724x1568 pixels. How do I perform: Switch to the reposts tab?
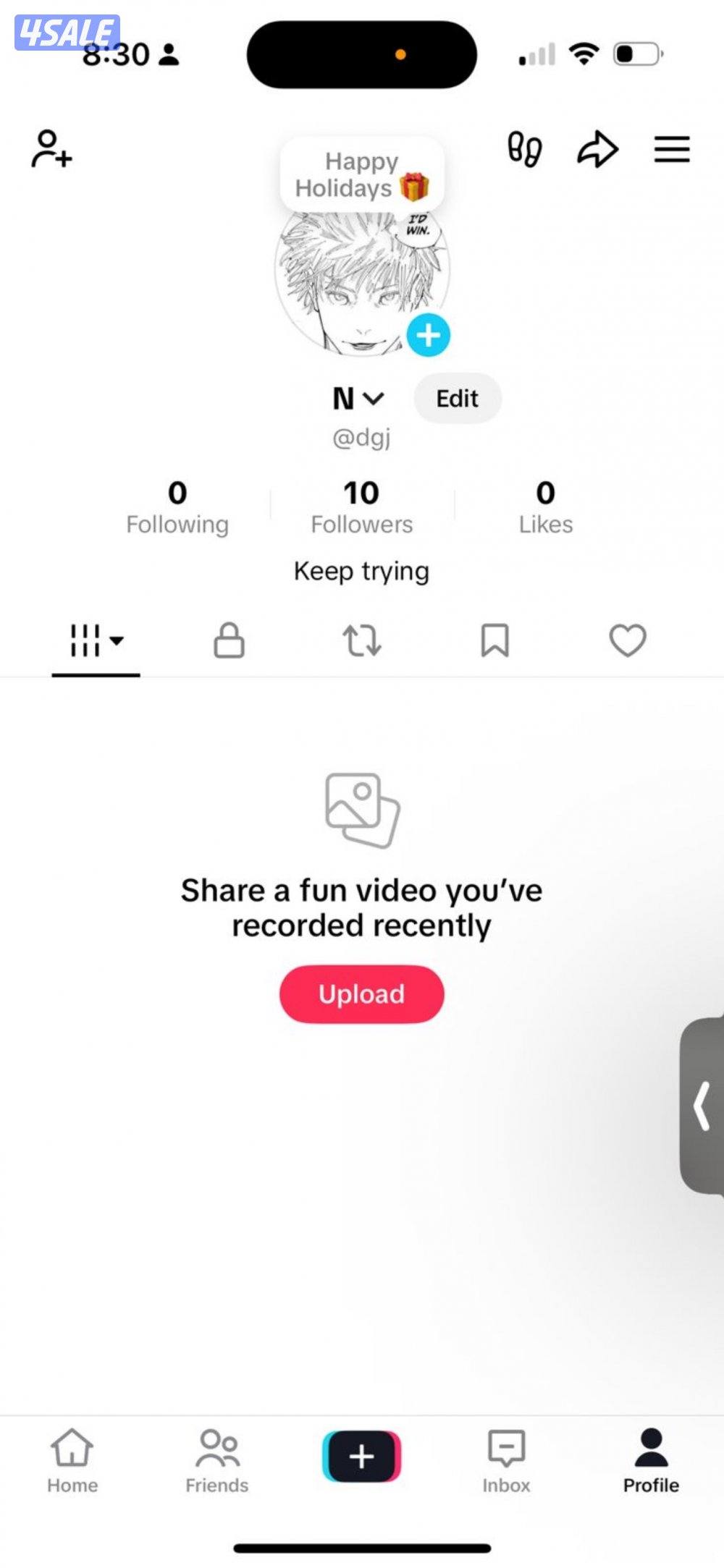click(361, 640)
